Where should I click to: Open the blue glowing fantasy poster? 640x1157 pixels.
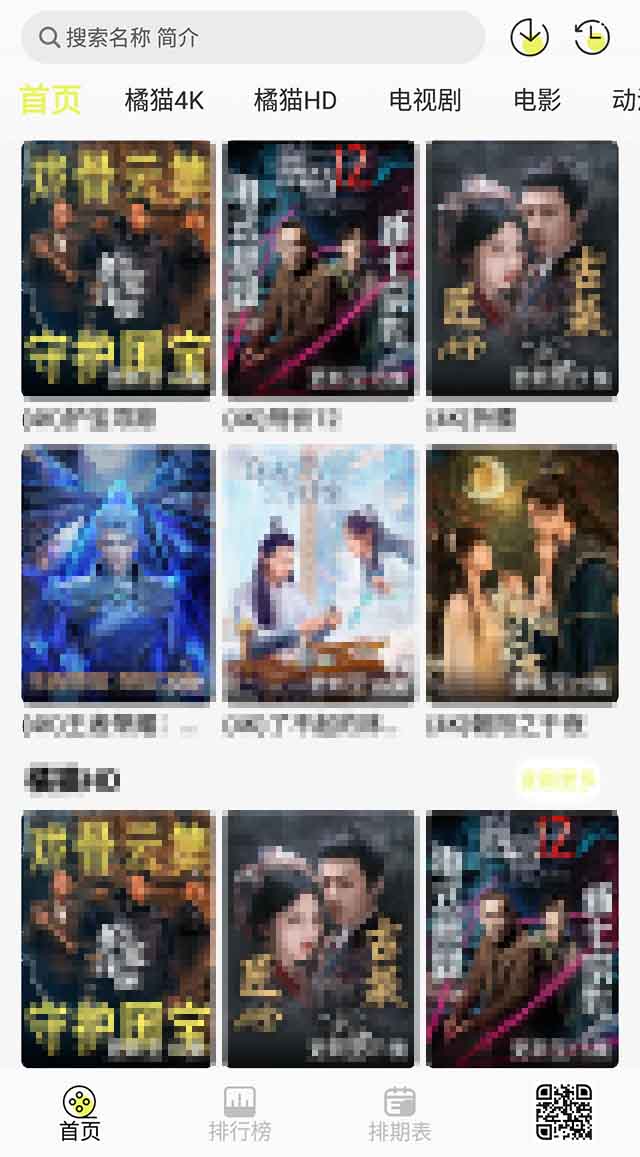click(x=117, y=573)
